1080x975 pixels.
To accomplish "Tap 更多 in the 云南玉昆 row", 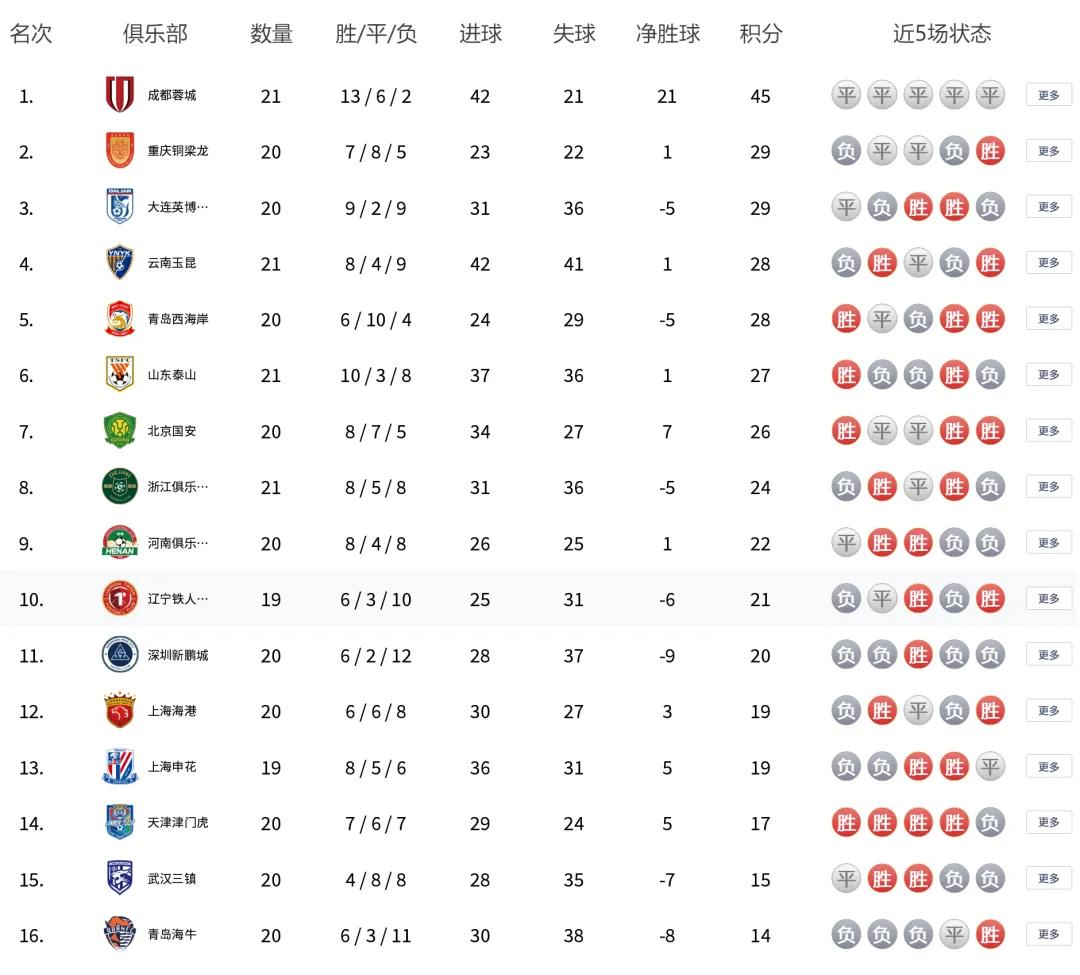I will click(x=1048, y=262).
